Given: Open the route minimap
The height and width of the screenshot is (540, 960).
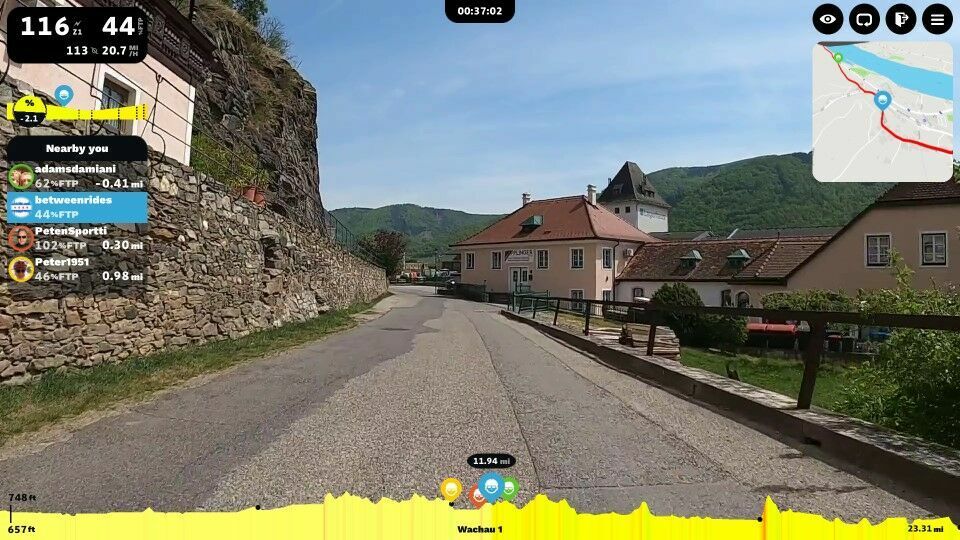Looking at the screenshot, I should 882,111.
